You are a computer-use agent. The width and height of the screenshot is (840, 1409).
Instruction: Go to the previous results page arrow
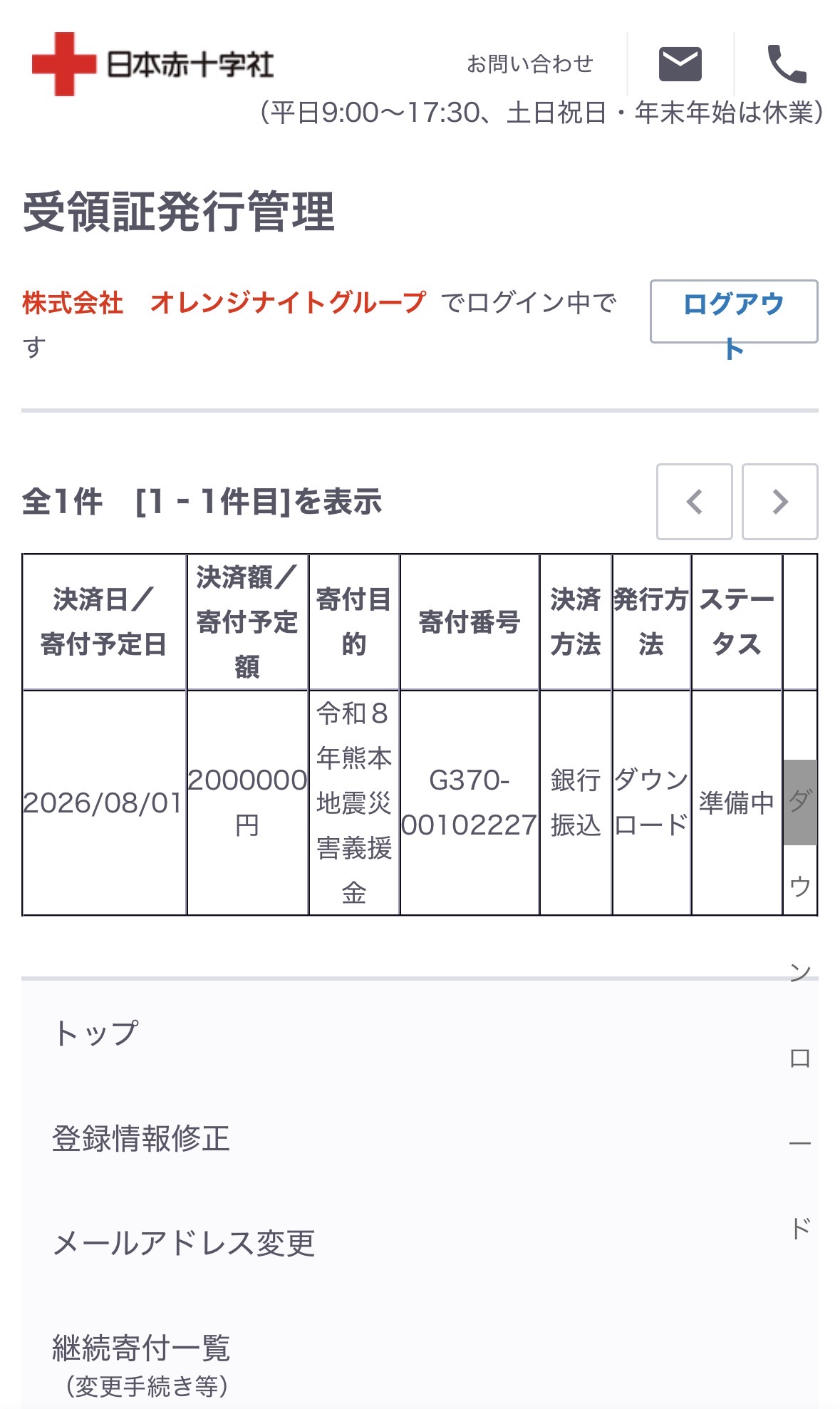695,502
